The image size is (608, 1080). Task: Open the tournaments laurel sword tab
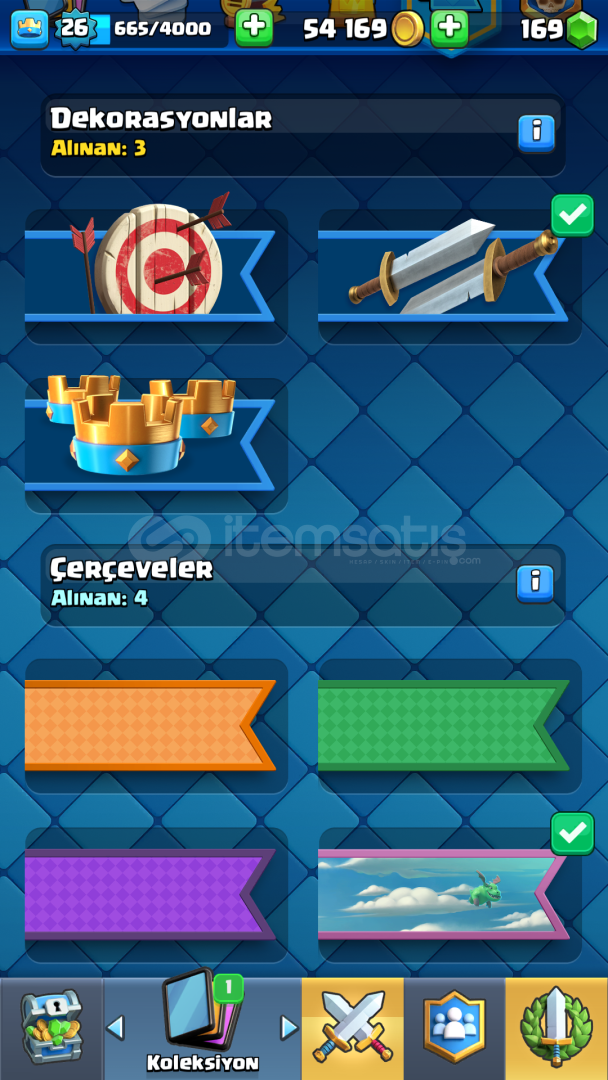pyautogui.click(x=556, y=1028)
